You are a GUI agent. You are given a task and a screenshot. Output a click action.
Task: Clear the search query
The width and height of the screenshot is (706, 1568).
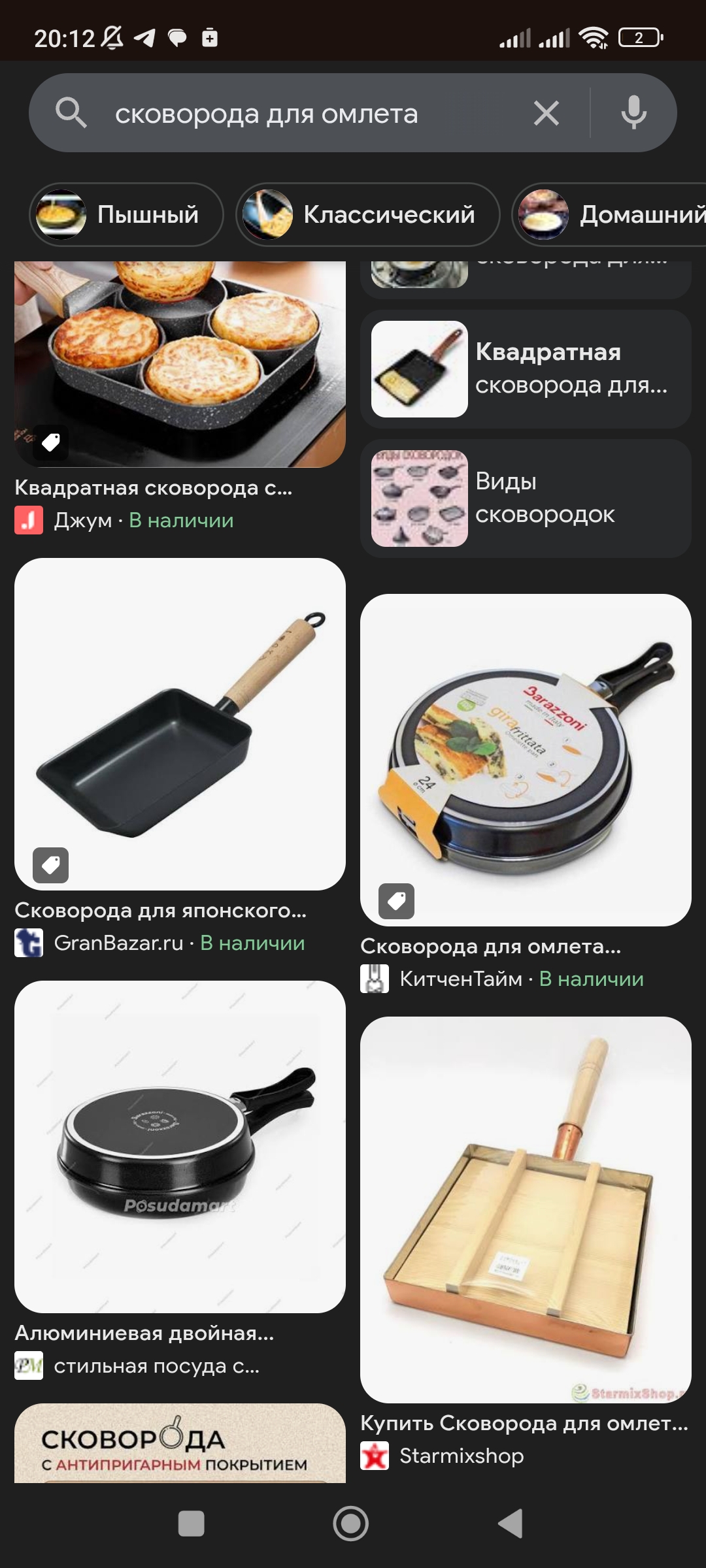(546, 114)
